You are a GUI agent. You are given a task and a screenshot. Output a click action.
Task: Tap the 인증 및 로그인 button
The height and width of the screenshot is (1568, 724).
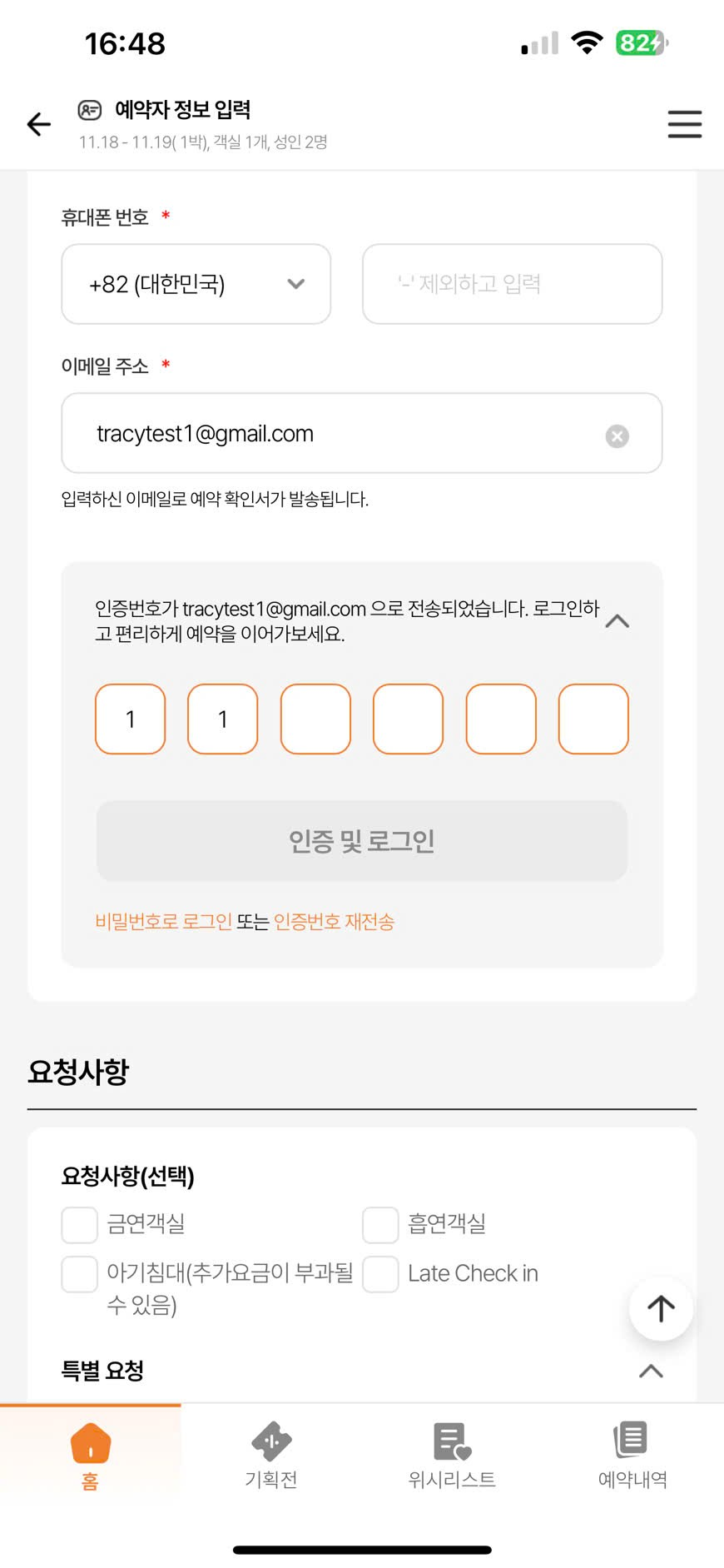pos(362,841)
